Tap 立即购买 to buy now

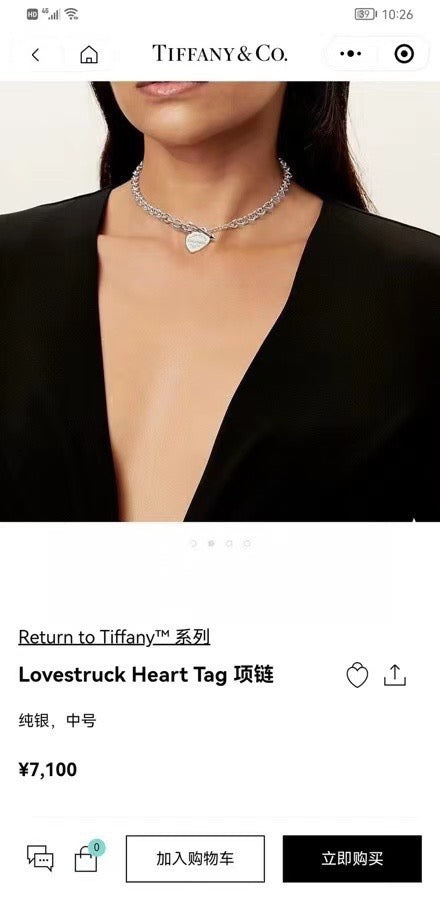(352, 859)
